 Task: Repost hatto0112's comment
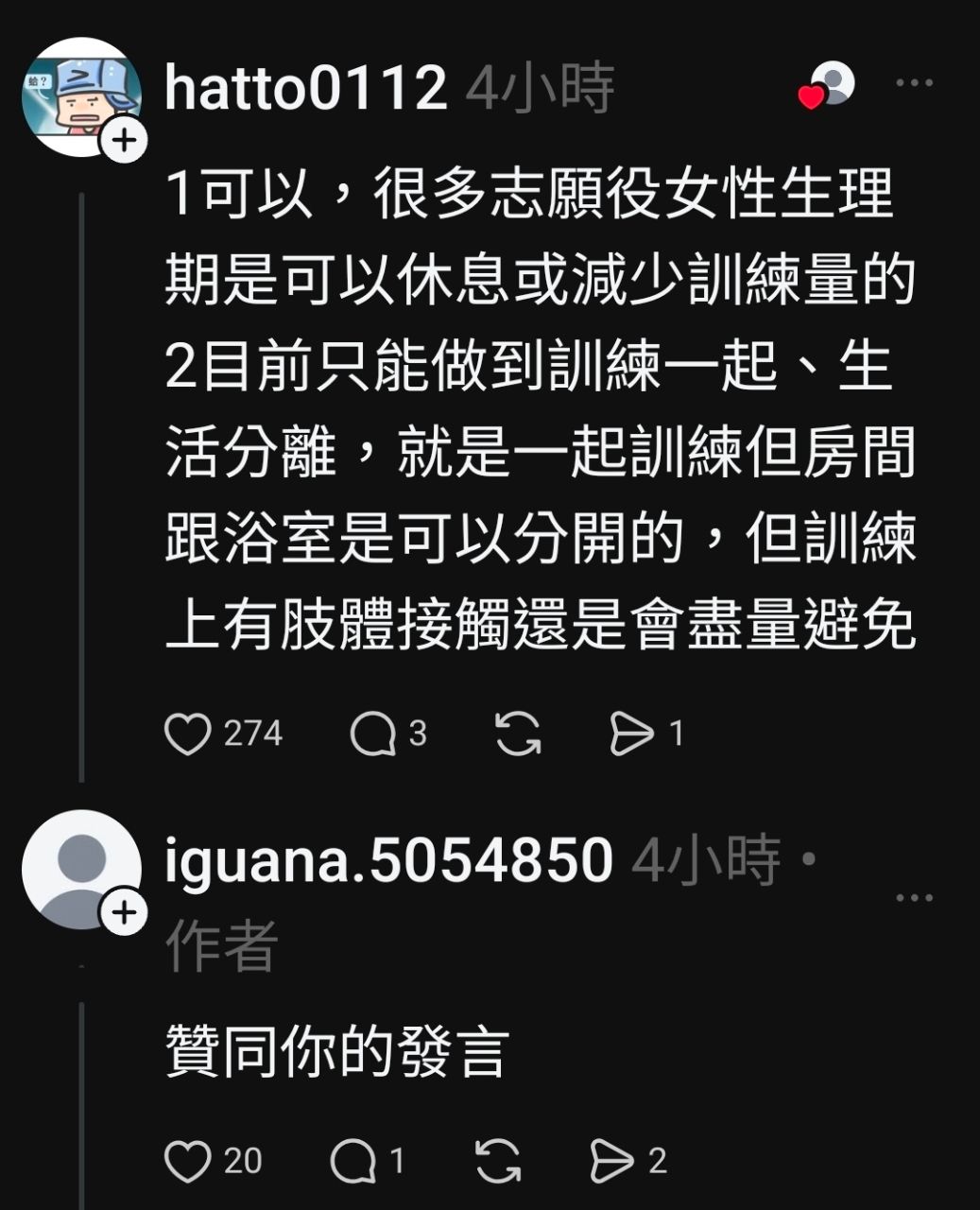(518, 734)
